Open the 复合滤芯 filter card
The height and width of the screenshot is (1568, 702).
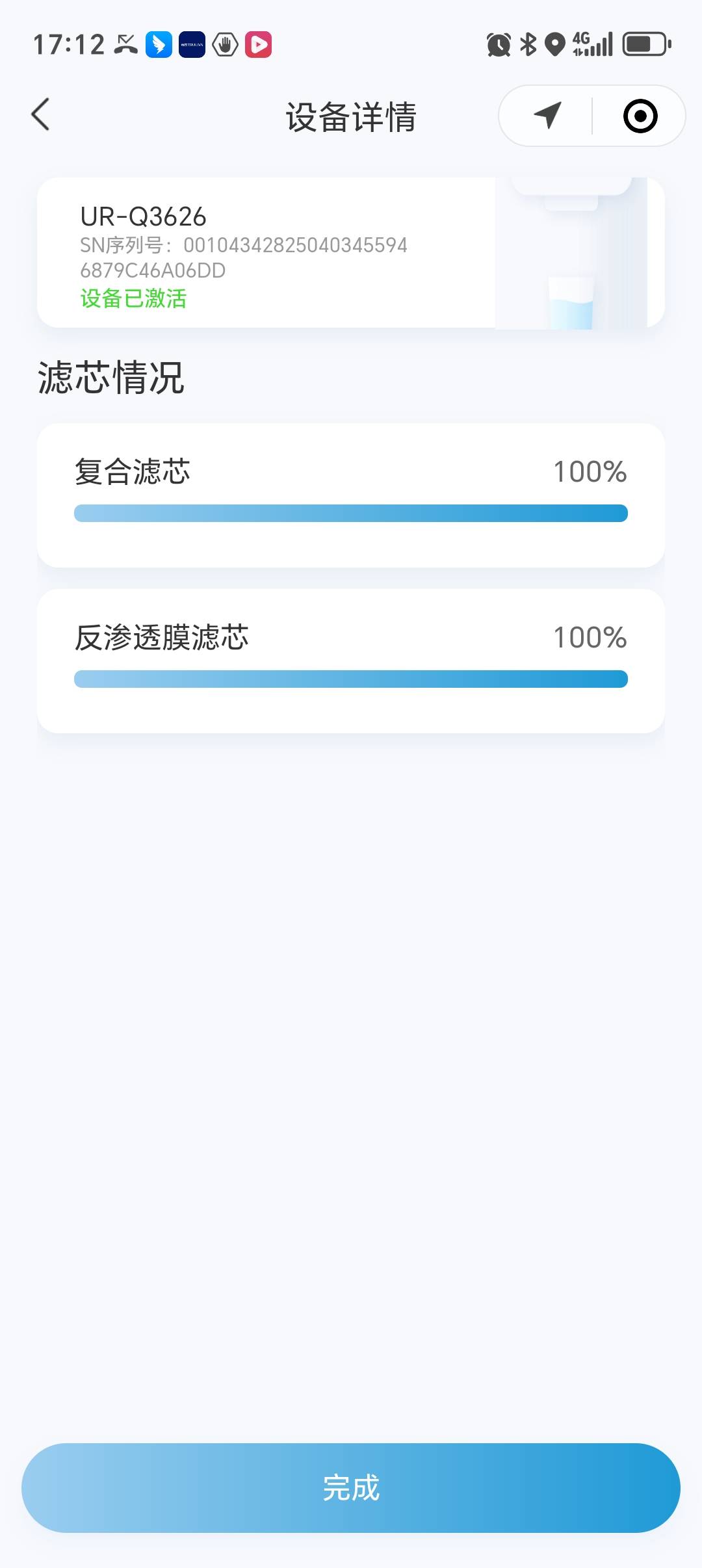pyautogui.click(x=351, y=495)
